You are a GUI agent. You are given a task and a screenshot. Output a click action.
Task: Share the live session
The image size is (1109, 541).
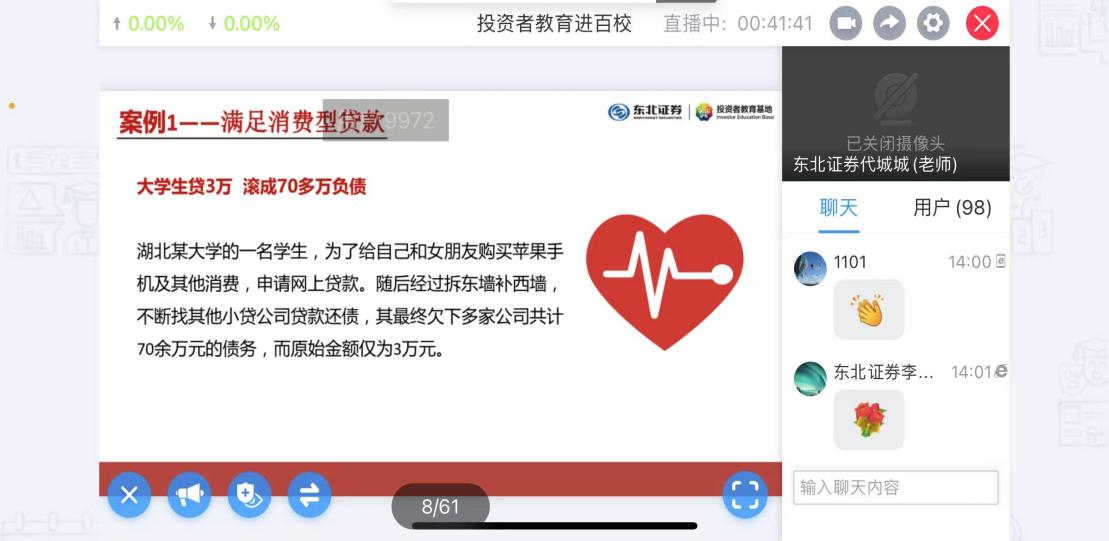889,24
